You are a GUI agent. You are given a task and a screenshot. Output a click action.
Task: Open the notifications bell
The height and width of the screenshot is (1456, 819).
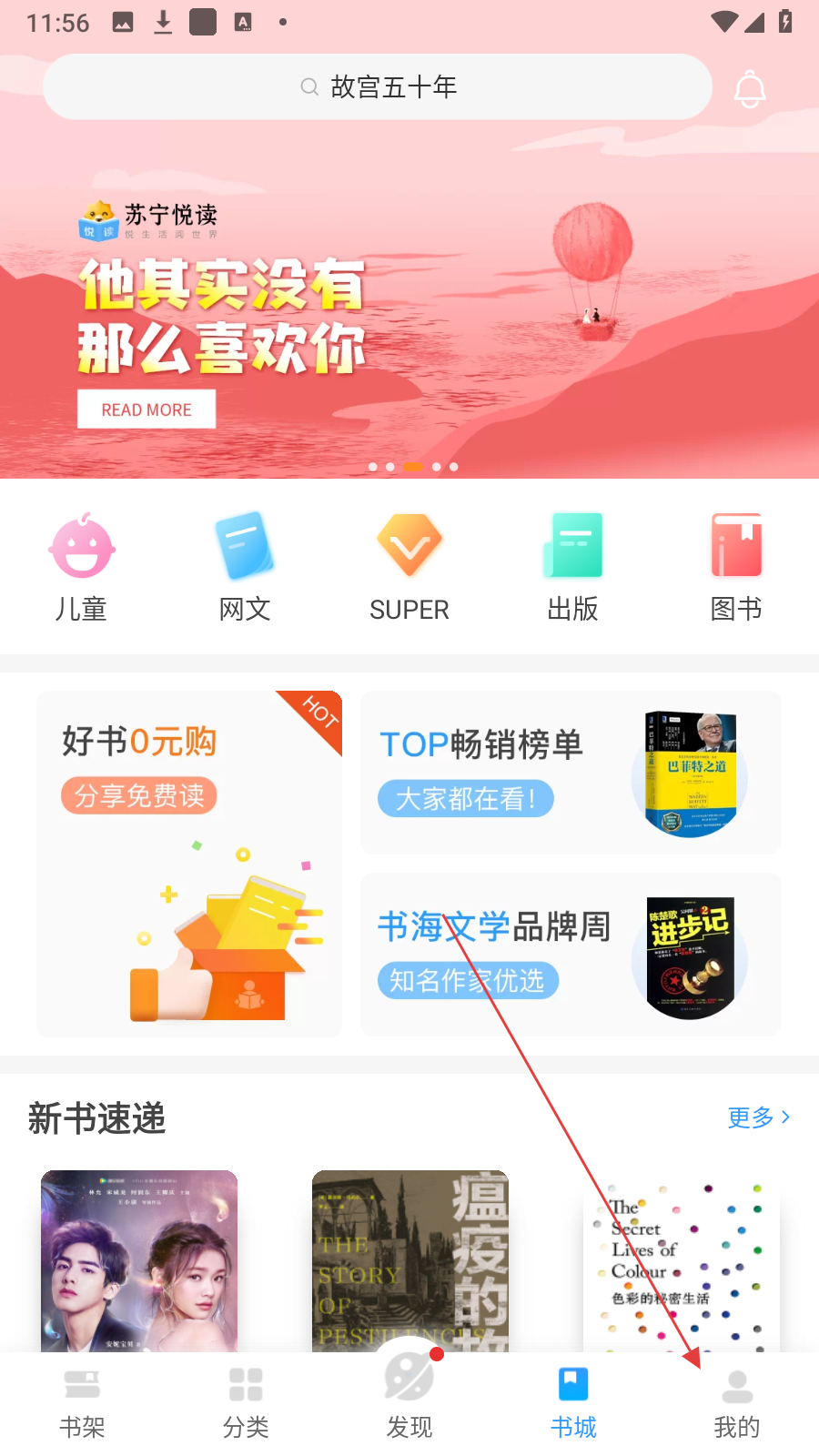tap(750, 89)
